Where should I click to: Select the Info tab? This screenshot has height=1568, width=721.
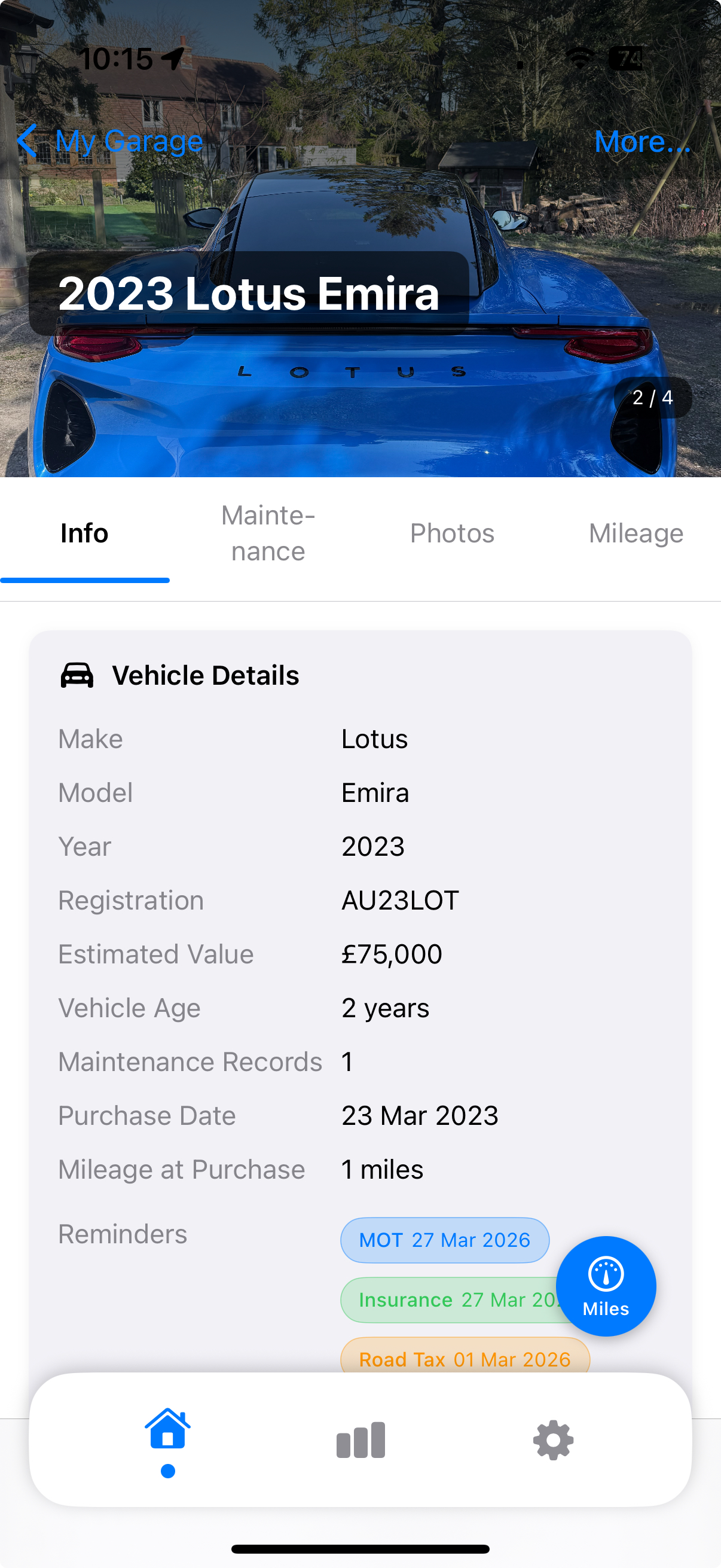(84, 533)
